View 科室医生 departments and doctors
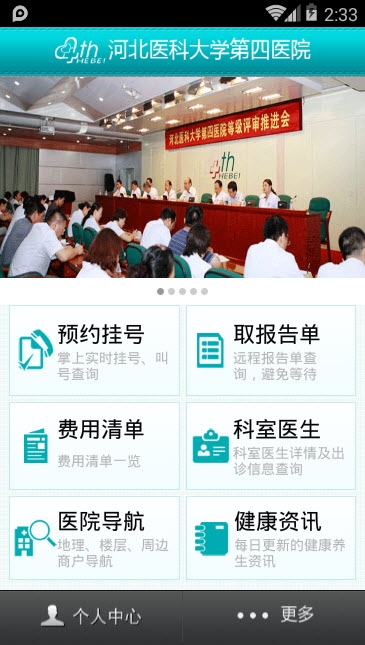The image size is (365, 645). [x=271, y=446]
